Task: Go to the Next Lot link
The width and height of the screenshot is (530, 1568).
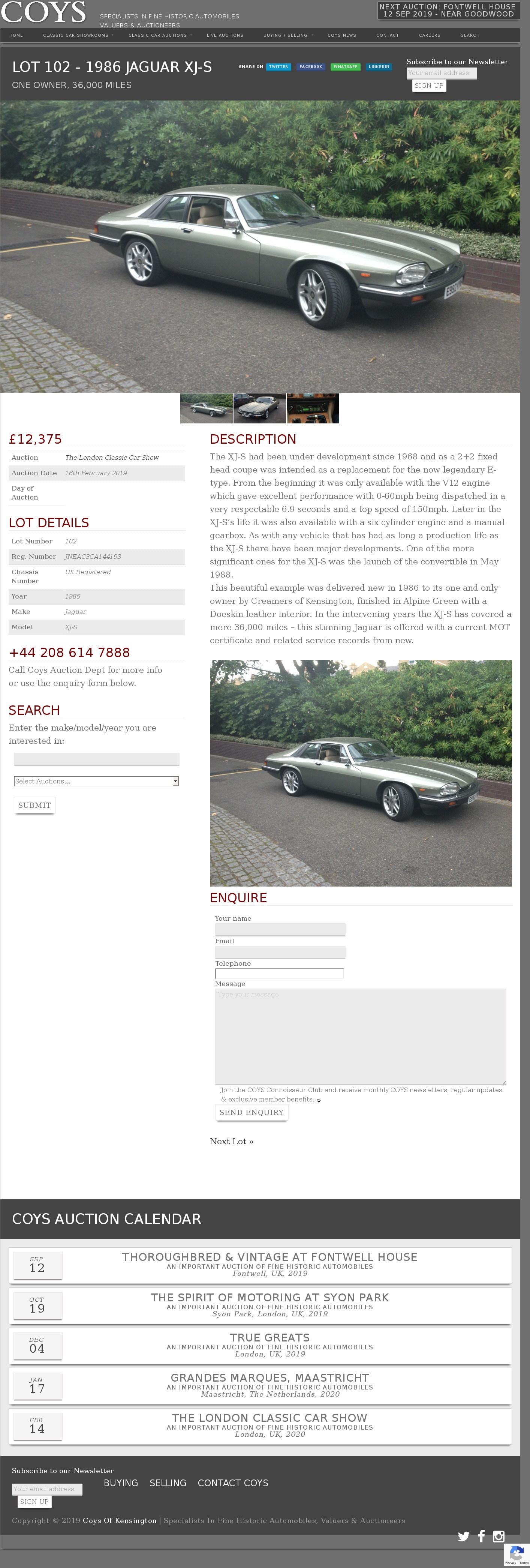Action: click(232, 1141)
